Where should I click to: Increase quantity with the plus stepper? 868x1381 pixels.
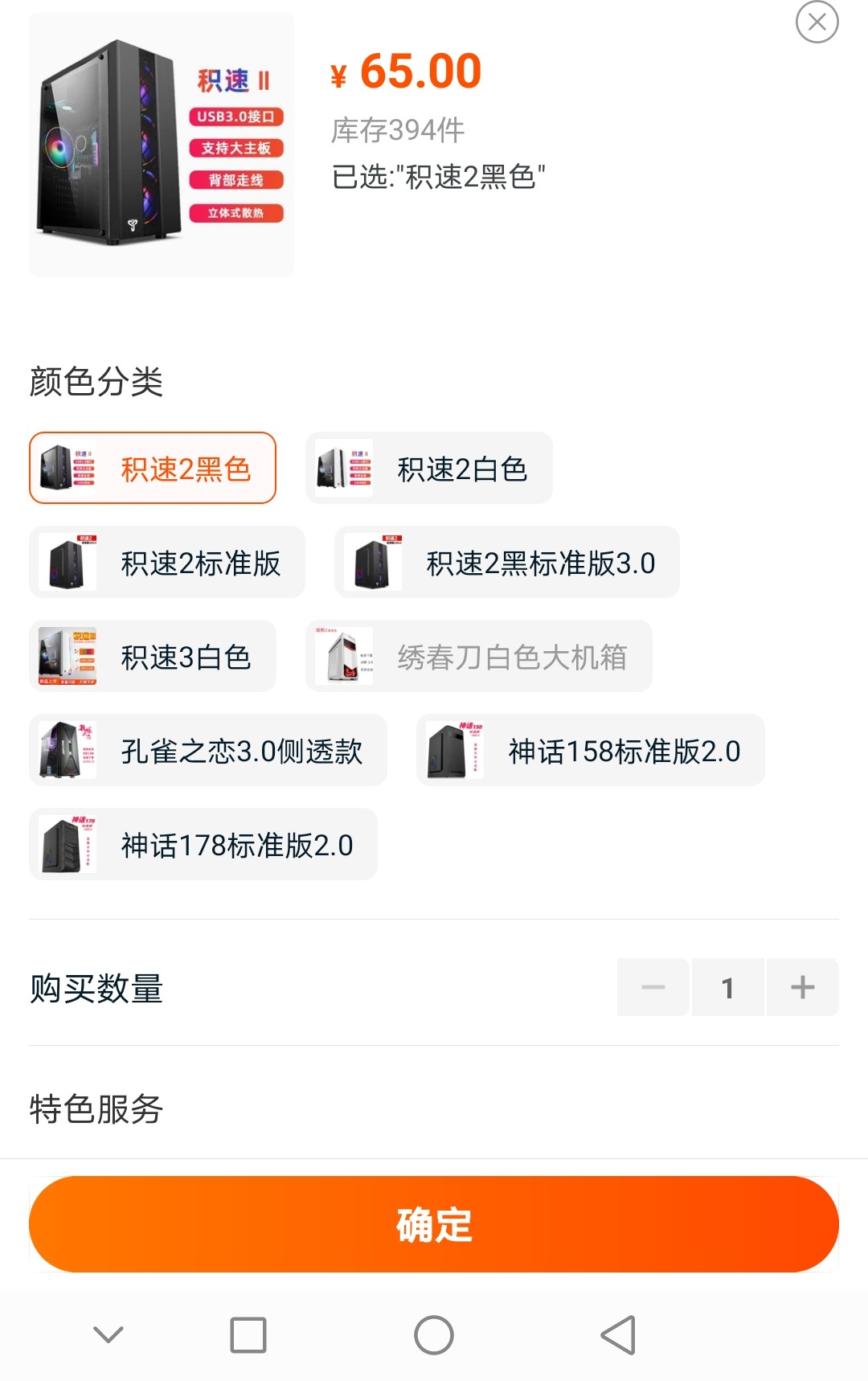point(801,987)
